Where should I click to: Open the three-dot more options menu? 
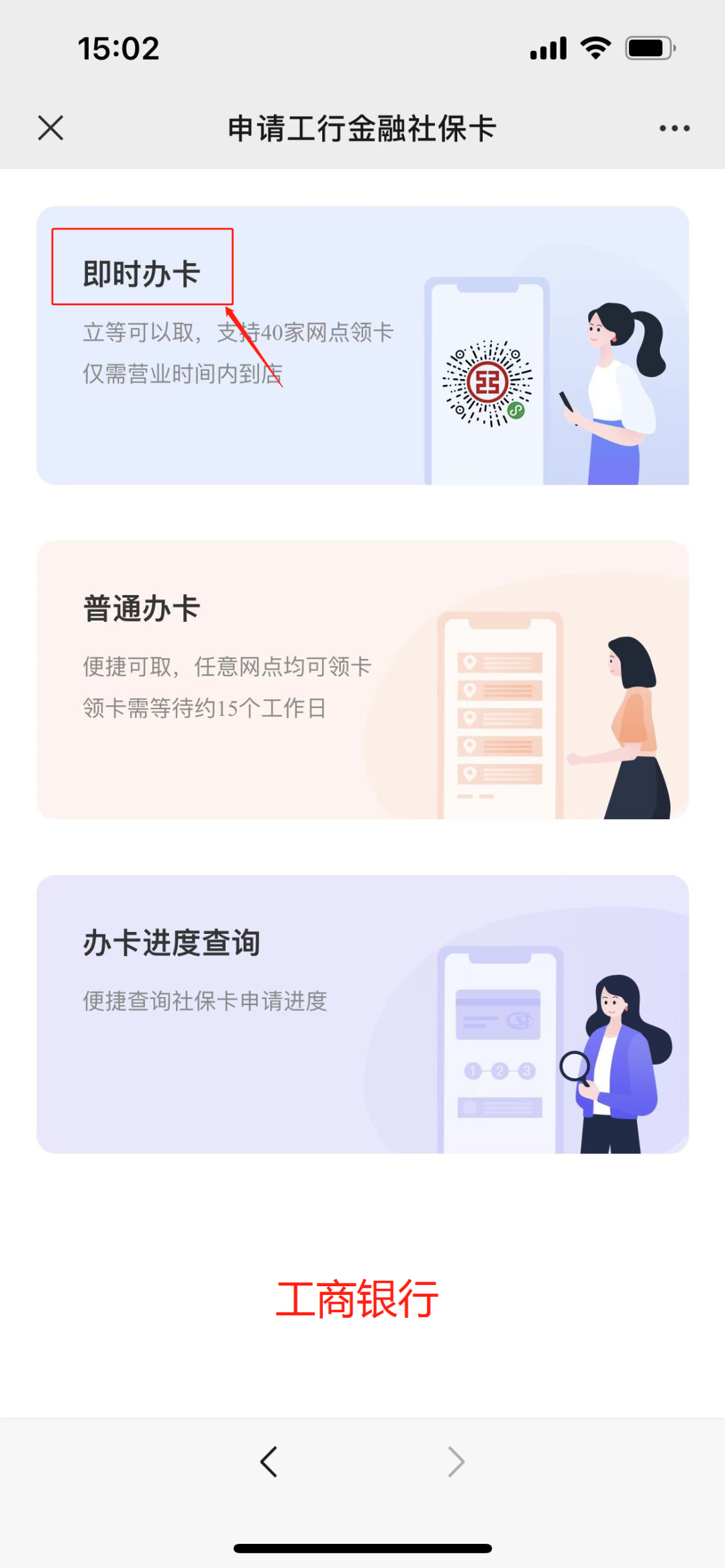point(674,128)
